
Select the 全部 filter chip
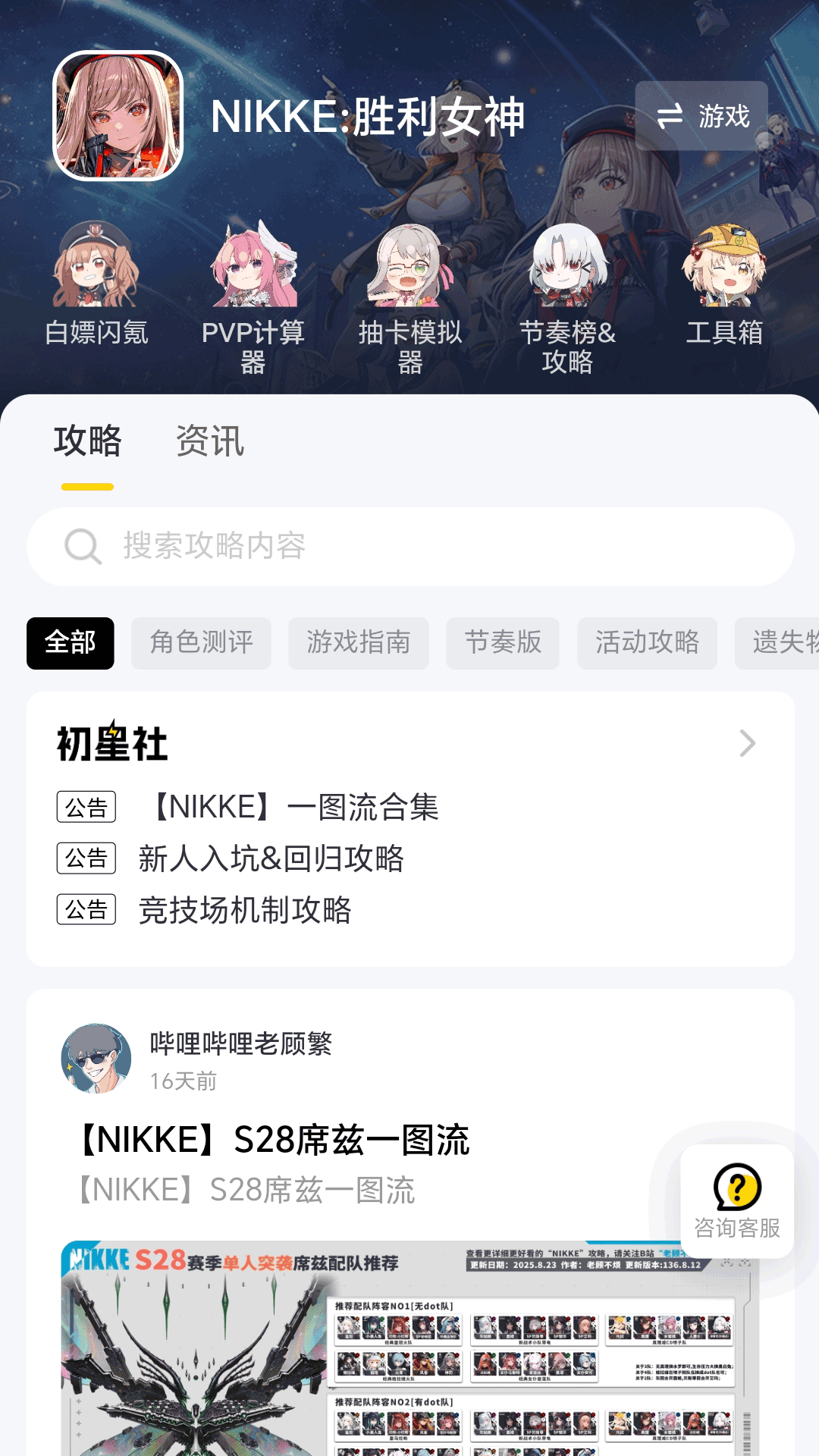point(71,643)
